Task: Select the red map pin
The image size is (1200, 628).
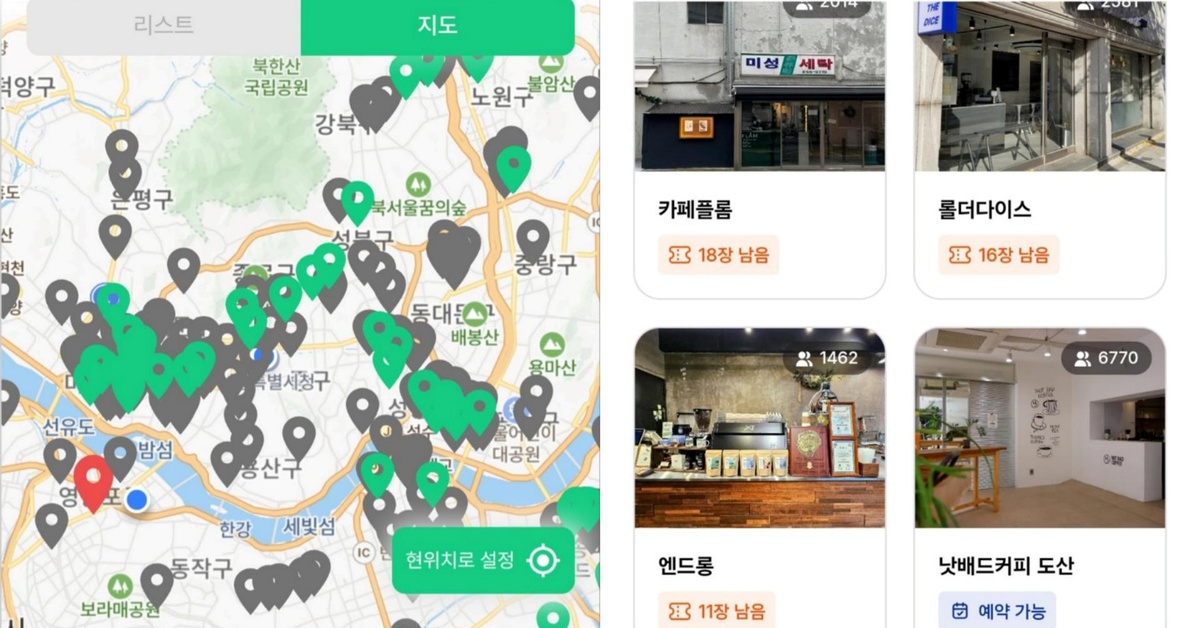Action: point(94,480)
